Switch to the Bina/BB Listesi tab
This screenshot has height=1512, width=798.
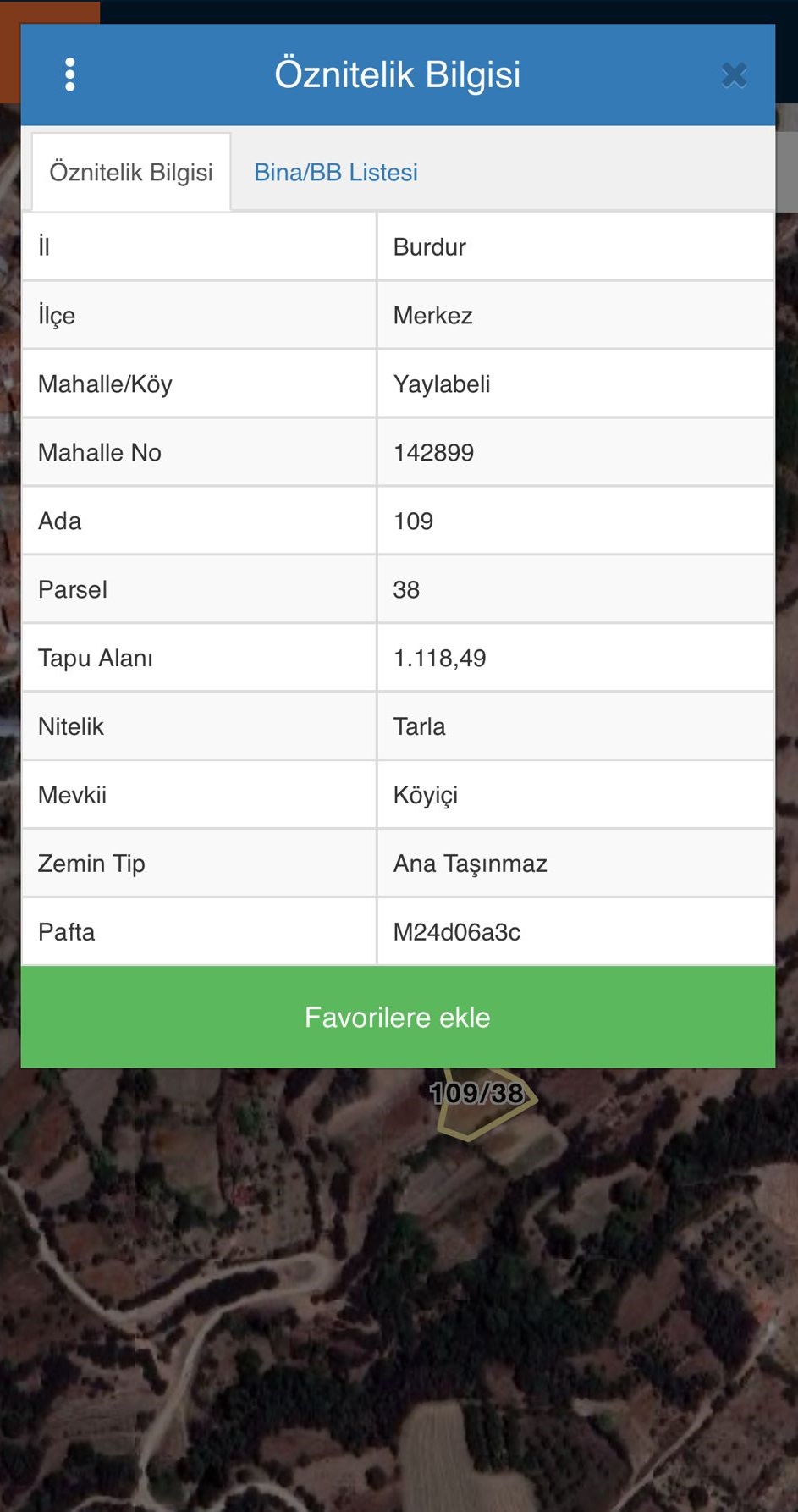click(336, 173)
